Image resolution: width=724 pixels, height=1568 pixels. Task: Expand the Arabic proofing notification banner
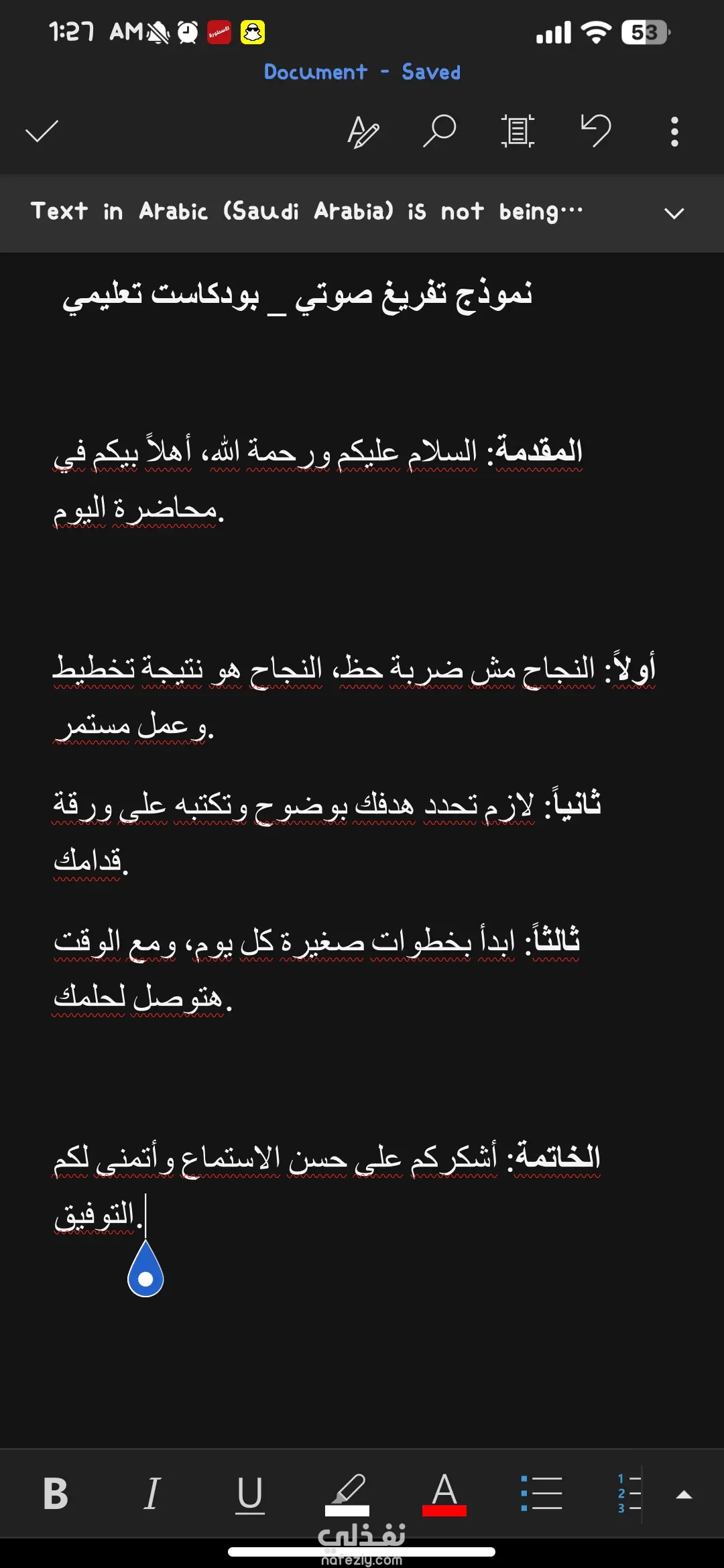tap(674, 213)
